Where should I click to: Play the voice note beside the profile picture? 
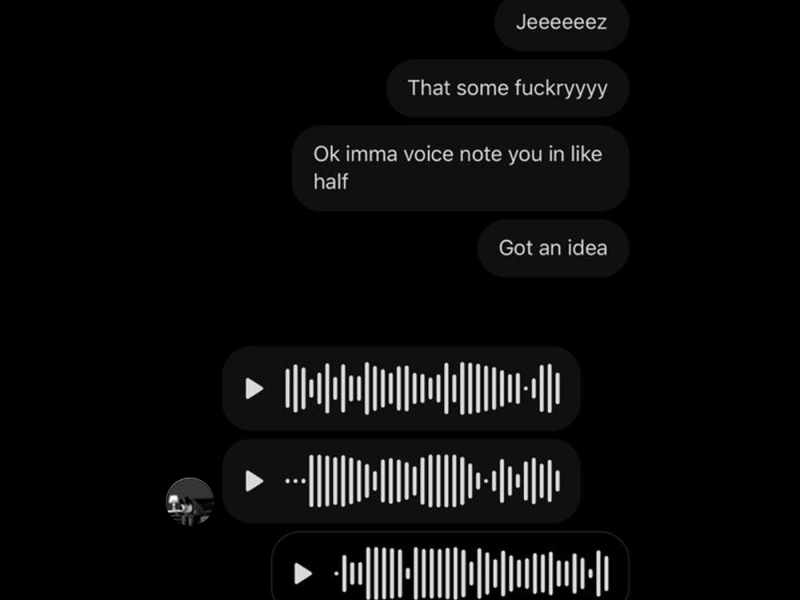(255, 481)
